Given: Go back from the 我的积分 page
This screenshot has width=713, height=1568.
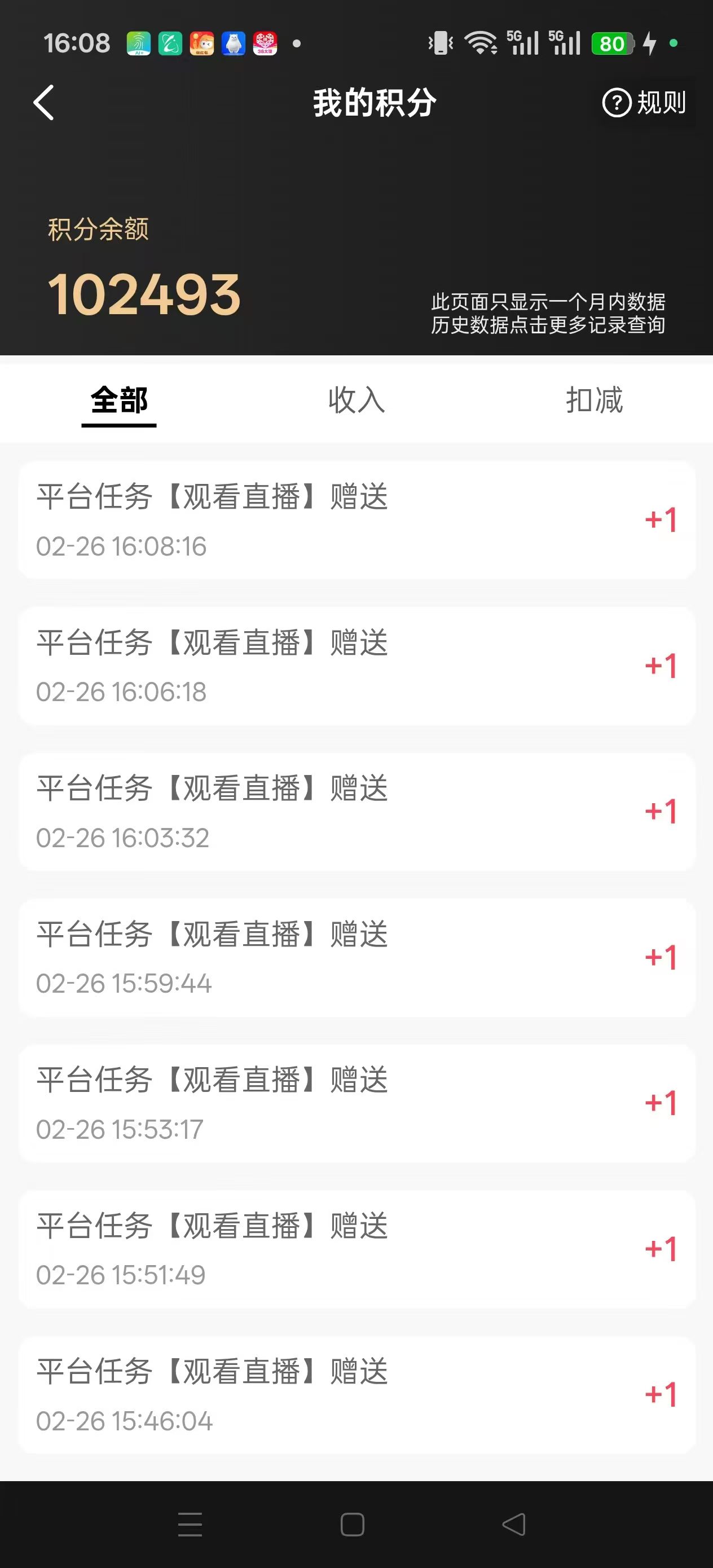Looking at the screenshot, I should click(x=44, y=102).
